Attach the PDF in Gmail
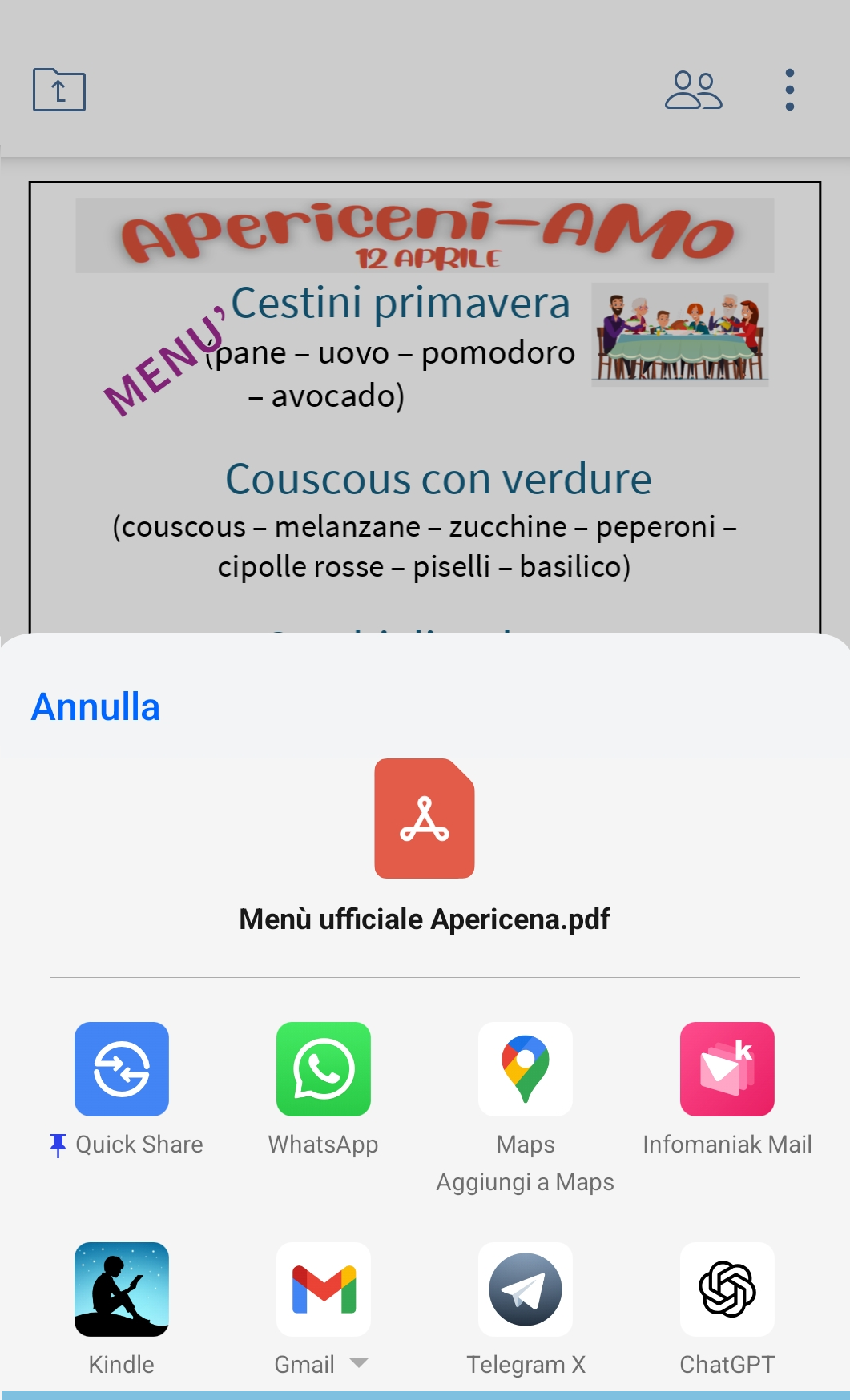 tap(324, 1289)
